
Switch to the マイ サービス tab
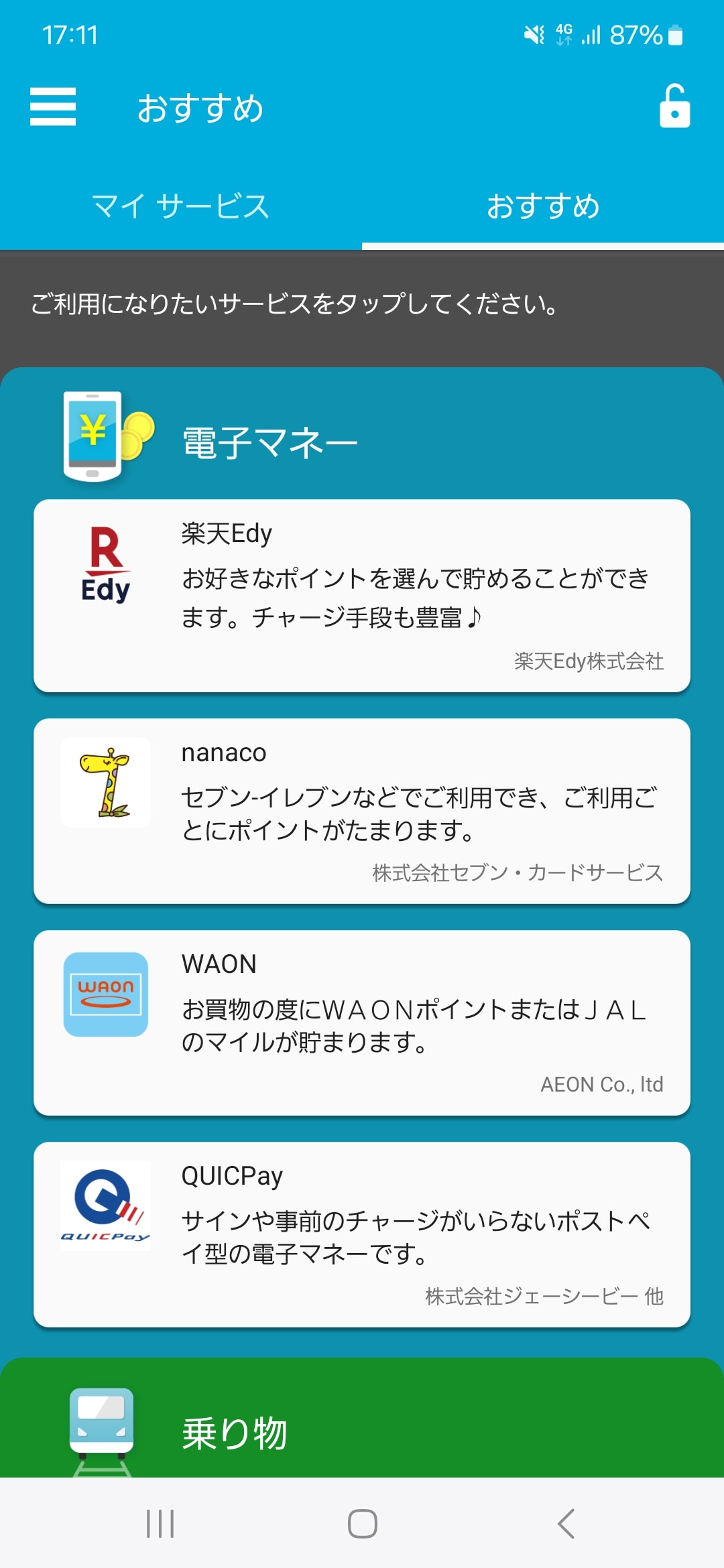181,206
